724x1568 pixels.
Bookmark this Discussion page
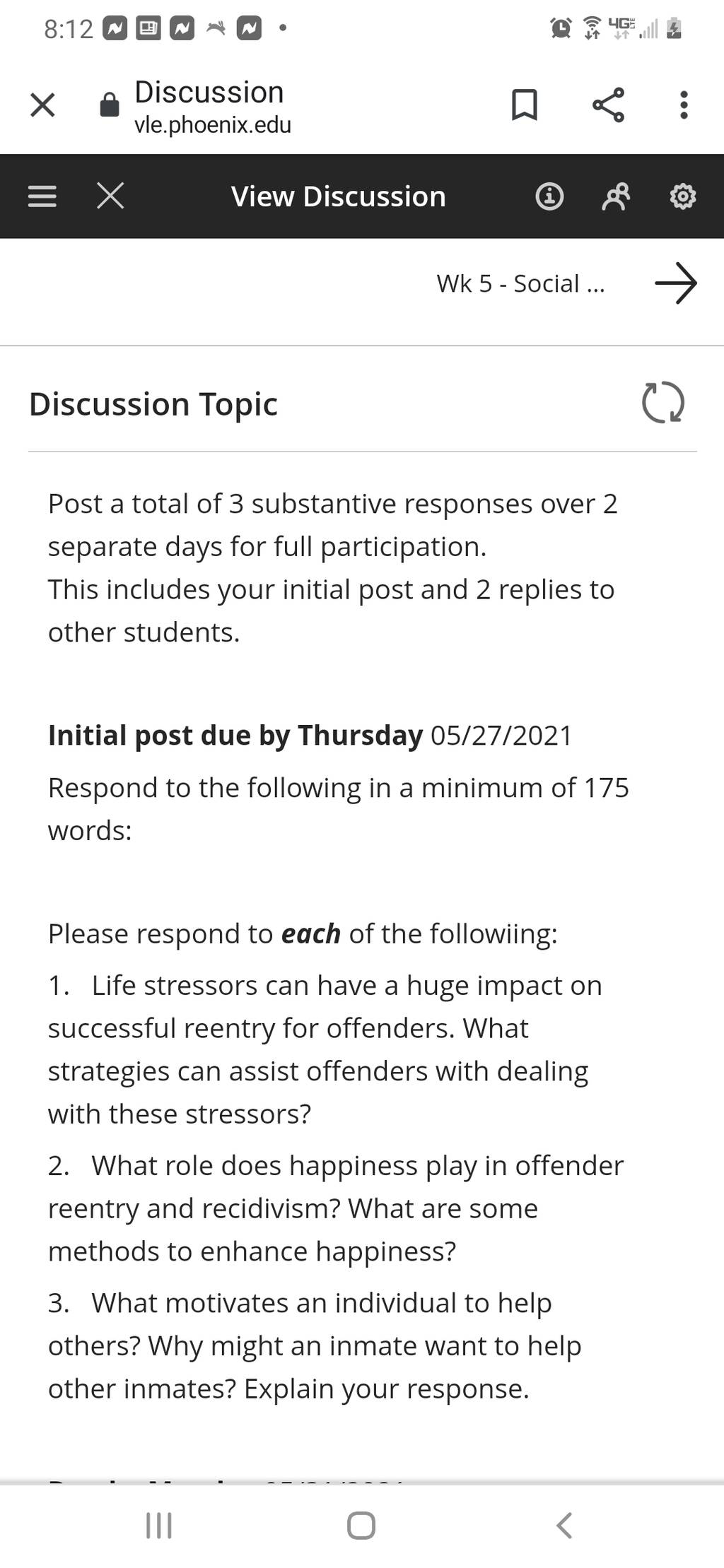tap(524, 105)
